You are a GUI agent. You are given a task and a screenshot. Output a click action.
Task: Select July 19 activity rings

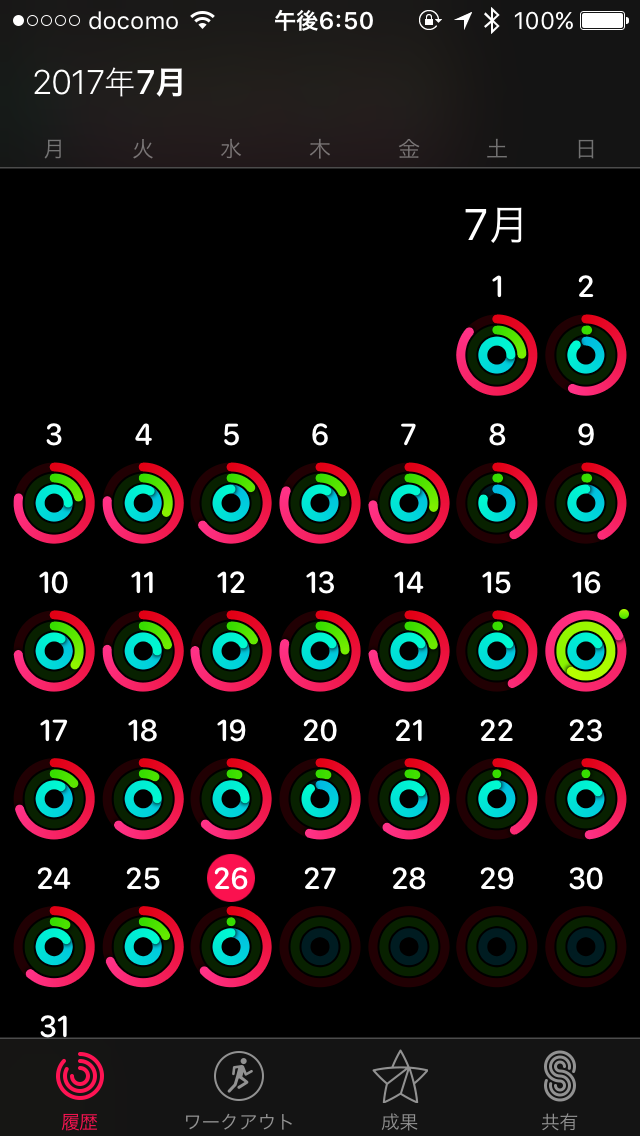[231, 799]
